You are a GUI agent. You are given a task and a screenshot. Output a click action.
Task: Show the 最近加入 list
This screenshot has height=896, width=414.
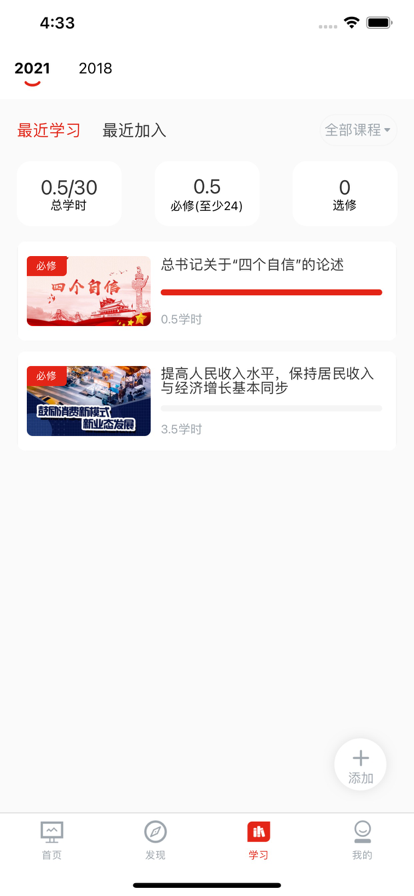pyautogui.click(x=134, y=130)
